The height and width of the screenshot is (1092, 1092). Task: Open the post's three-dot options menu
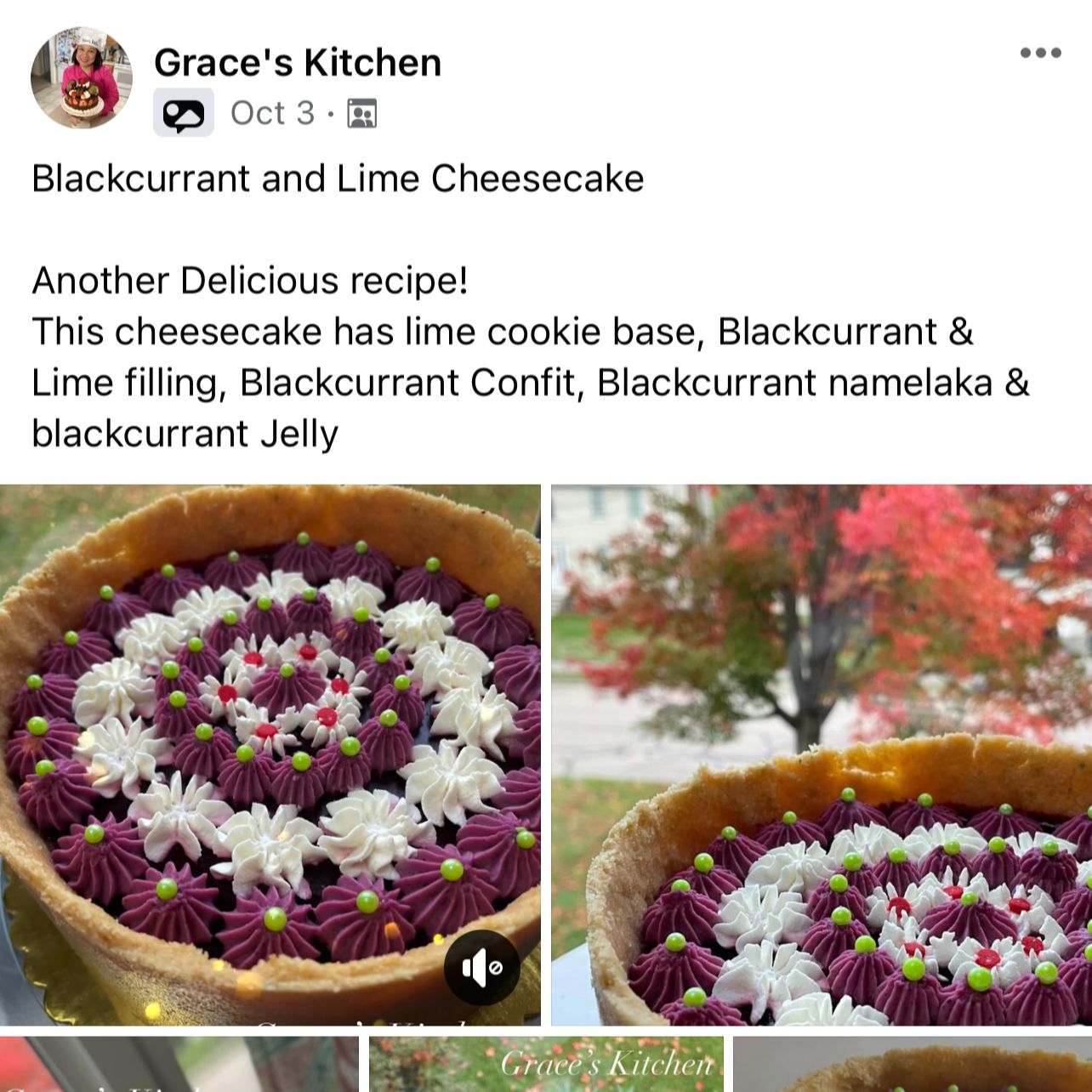pos(1040,53)
